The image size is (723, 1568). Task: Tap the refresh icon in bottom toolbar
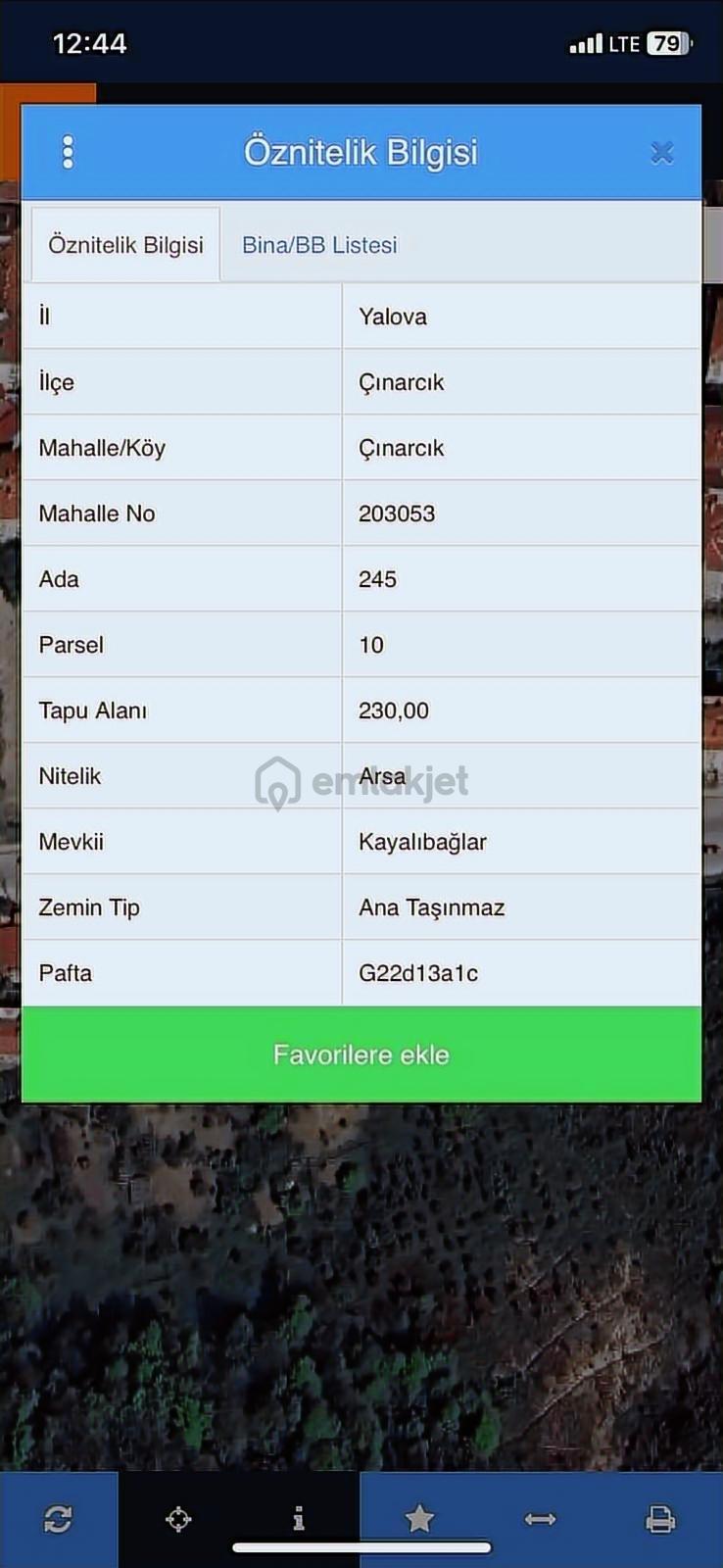tap(58, 1519)
